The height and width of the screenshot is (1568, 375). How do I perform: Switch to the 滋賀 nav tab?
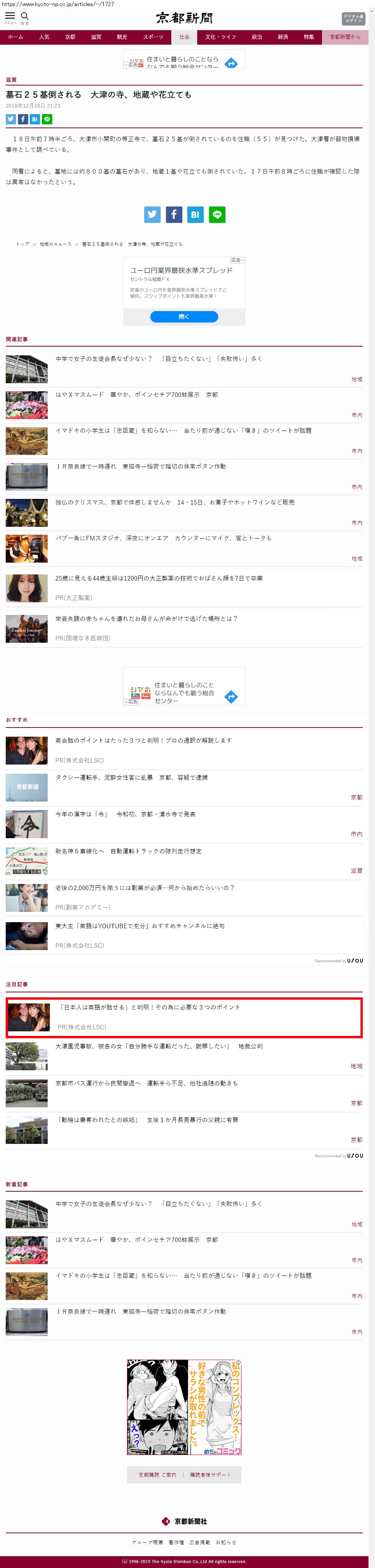point(96,37)
